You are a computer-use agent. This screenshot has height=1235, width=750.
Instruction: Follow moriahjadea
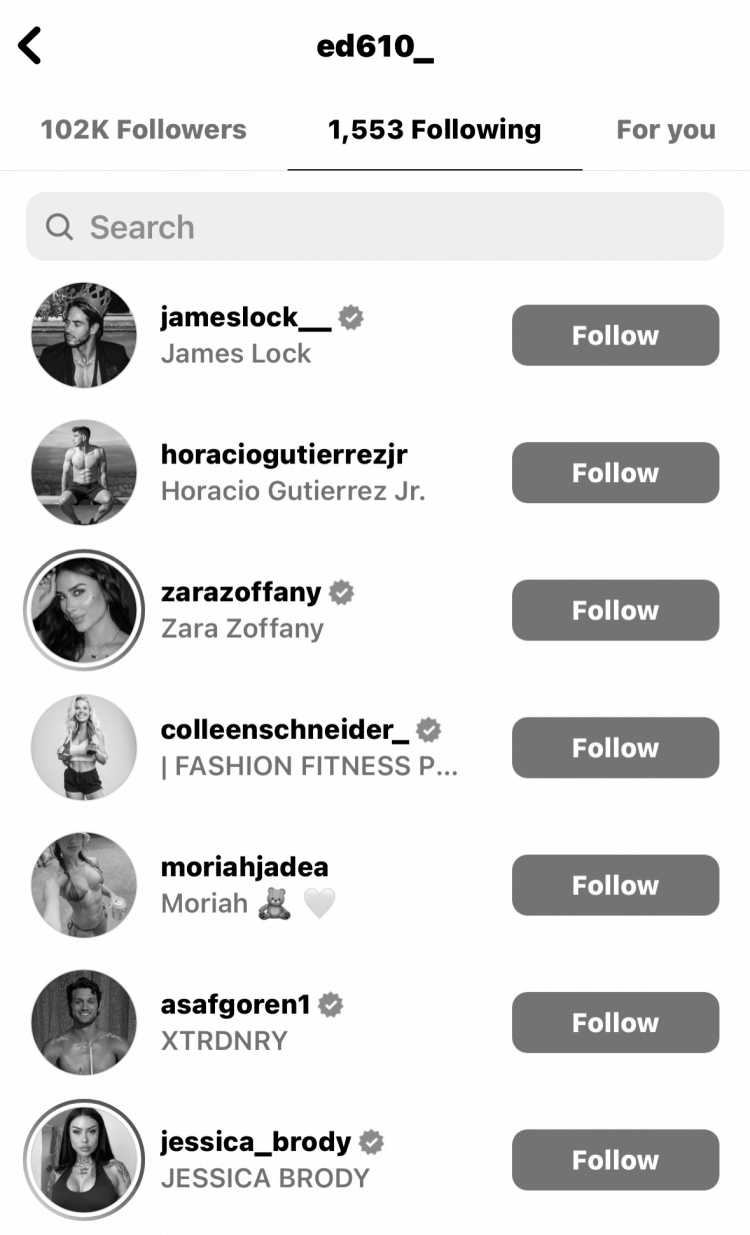click(x=615, y=885)
